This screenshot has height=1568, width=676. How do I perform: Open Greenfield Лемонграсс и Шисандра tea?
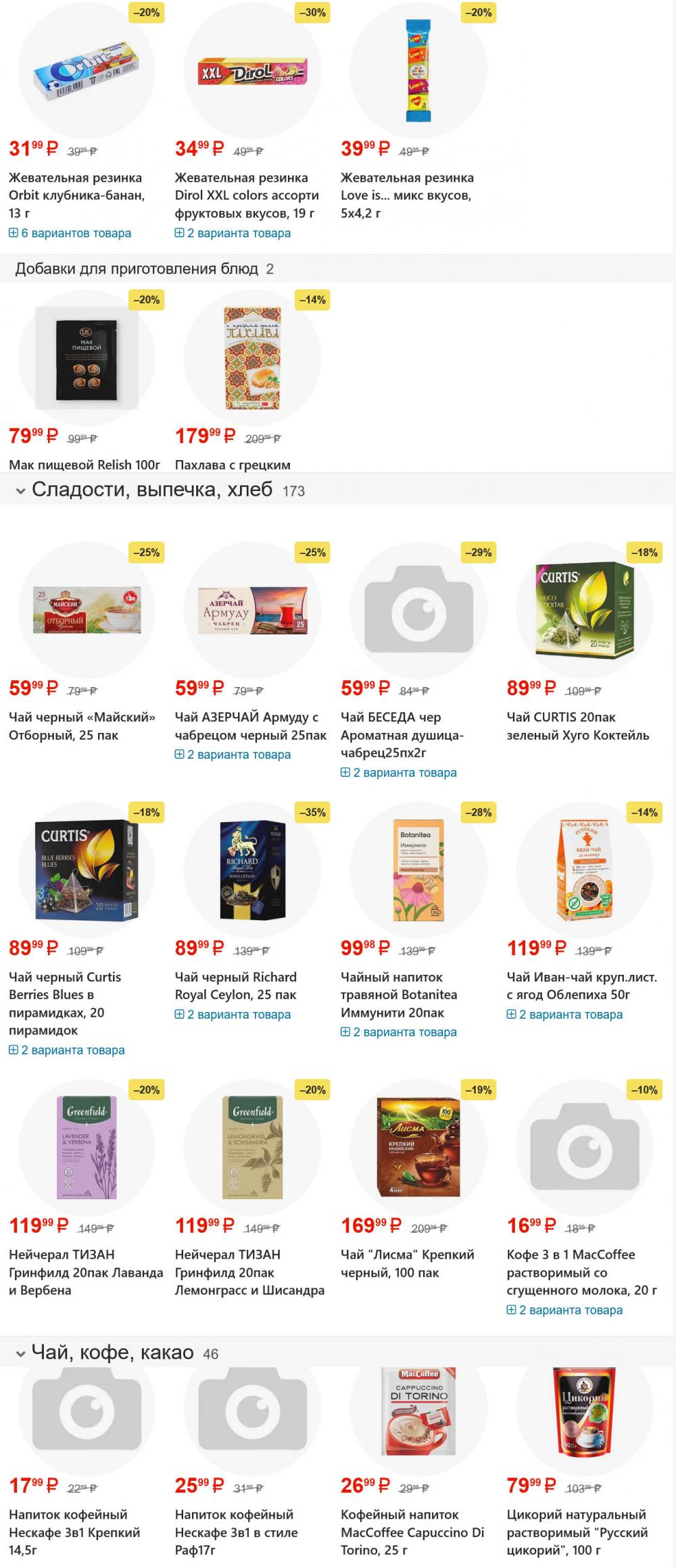[249, 1272]
